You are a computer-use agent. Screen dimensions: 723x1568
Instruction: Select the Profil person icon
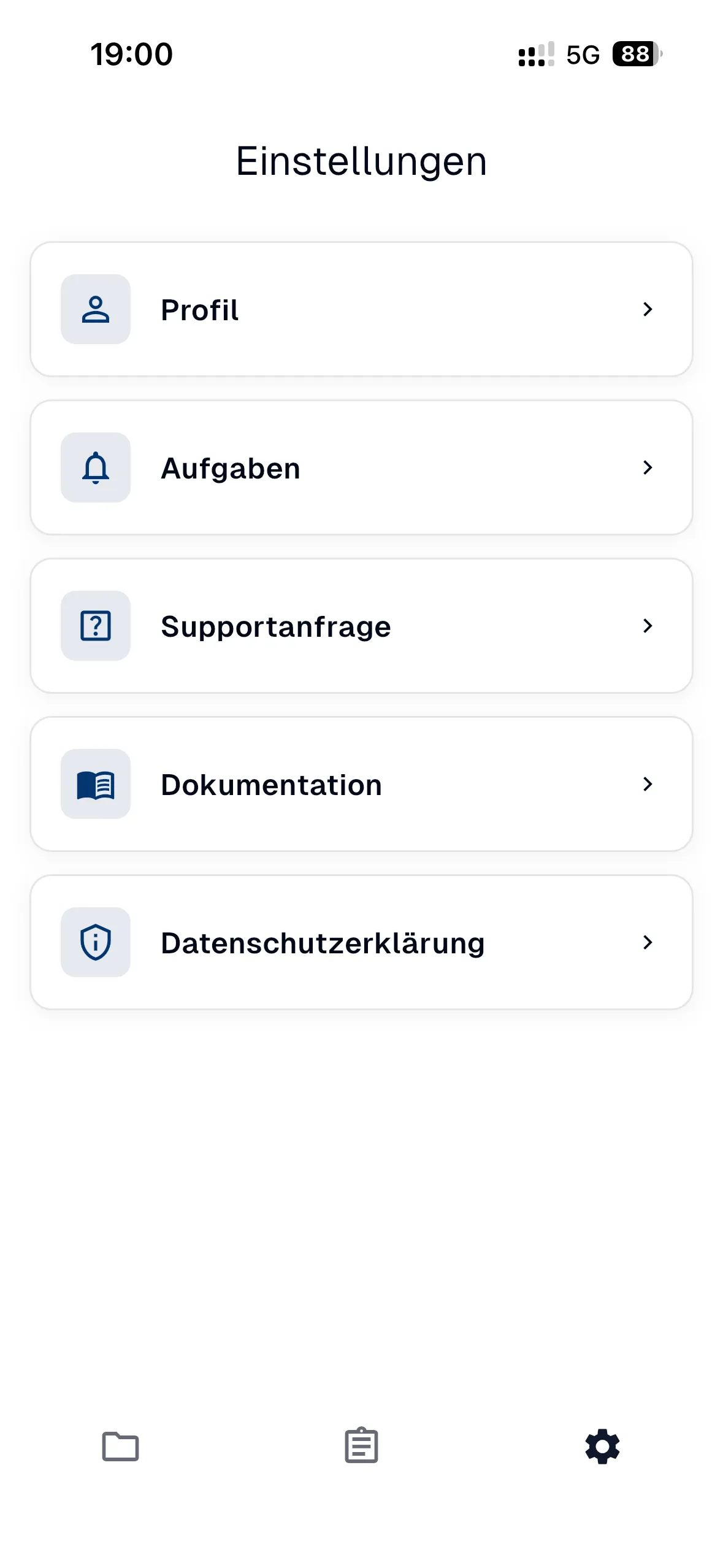[95, 310]
